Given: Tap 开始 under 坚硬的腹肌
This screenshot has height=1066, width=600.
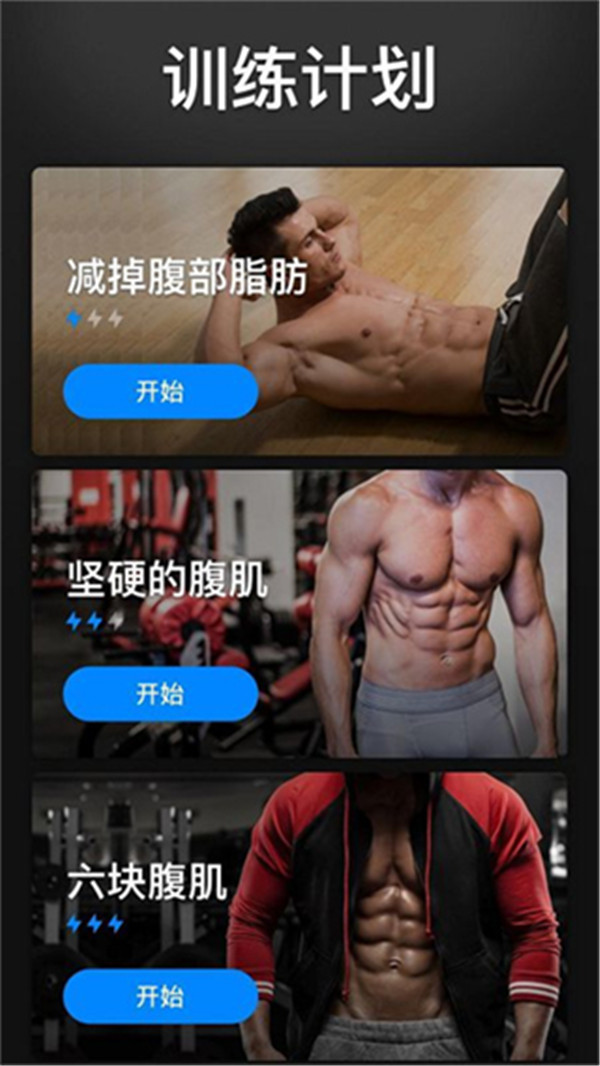Looking at the screenshot, I should pos(160,694).
